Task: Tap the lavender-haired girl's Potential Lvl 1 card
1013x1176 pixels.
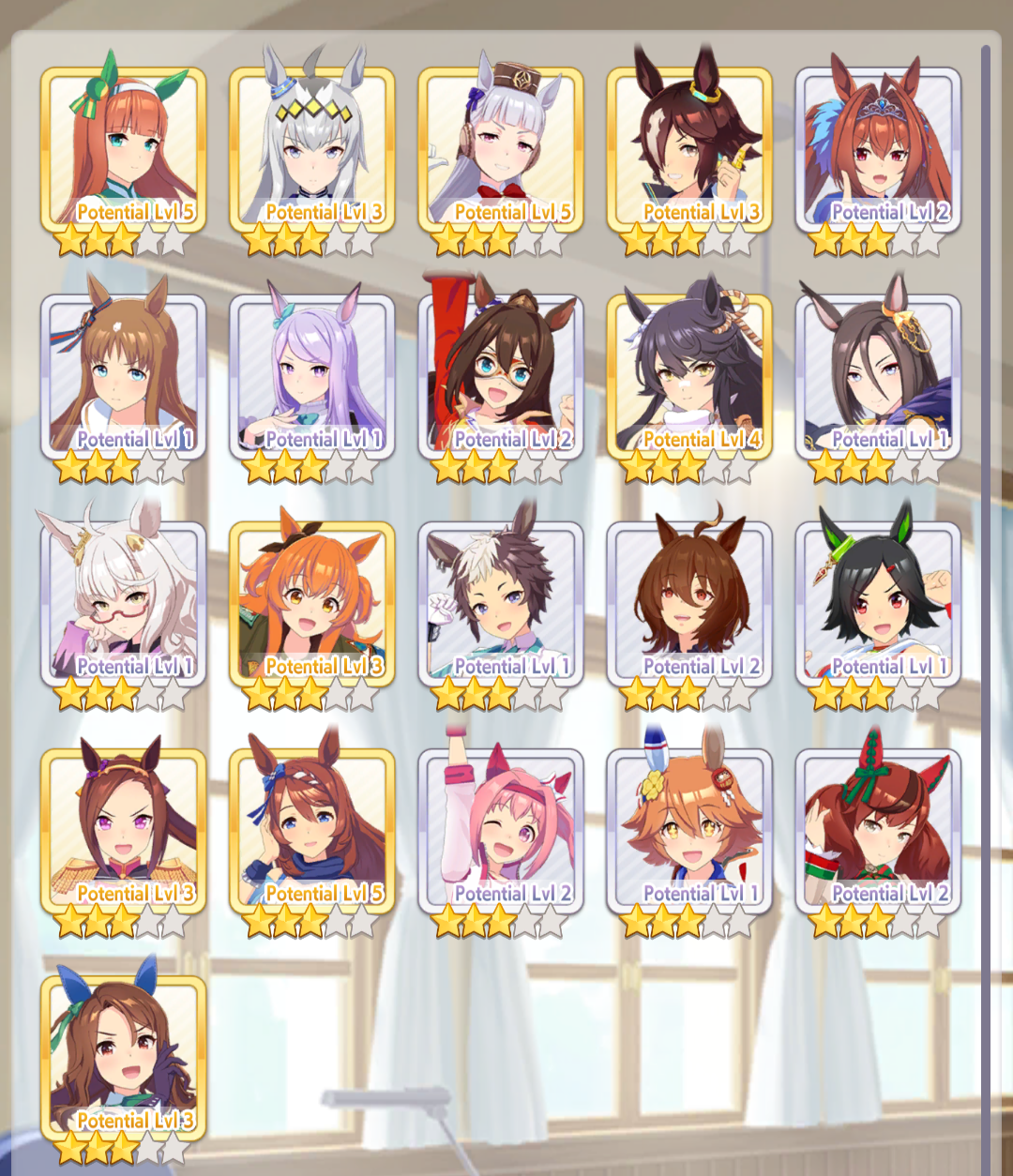Action: pyautogui.click(x=311, y=377)
